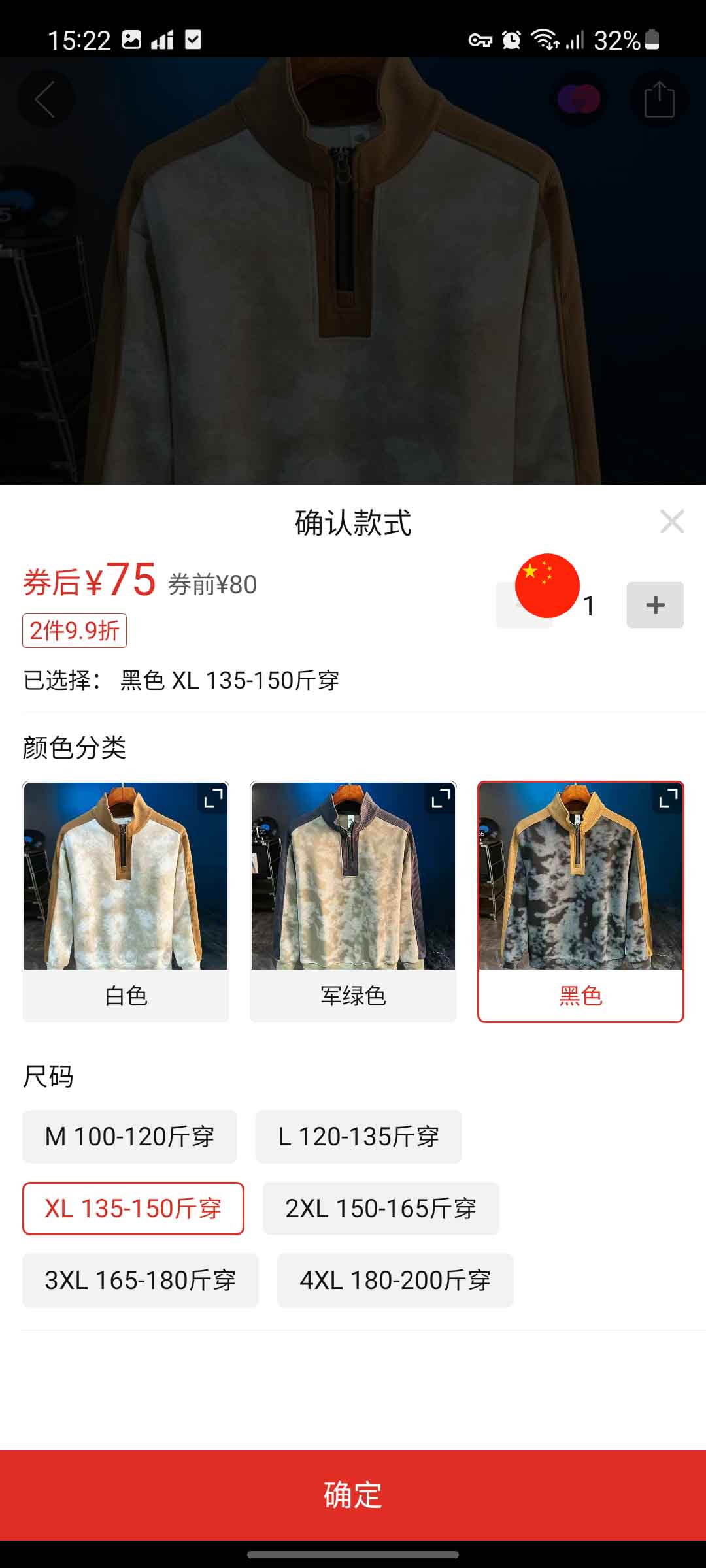Pick size M 100-120斤穿
706x1568 pixels.
coord(129,1137)
